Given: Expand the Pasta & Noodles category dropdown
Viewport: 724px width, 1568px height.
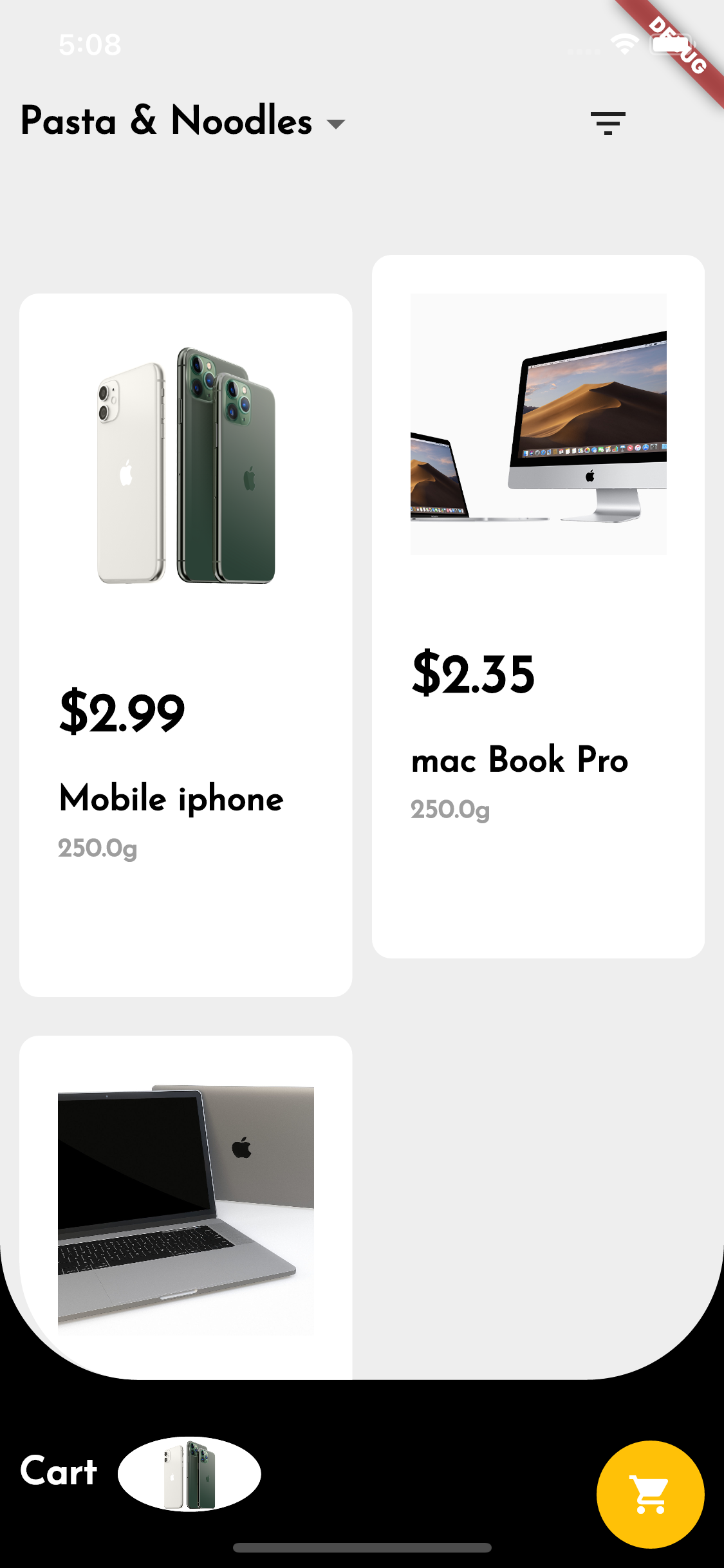Looking at the screenshot, I should pos(335,124).
